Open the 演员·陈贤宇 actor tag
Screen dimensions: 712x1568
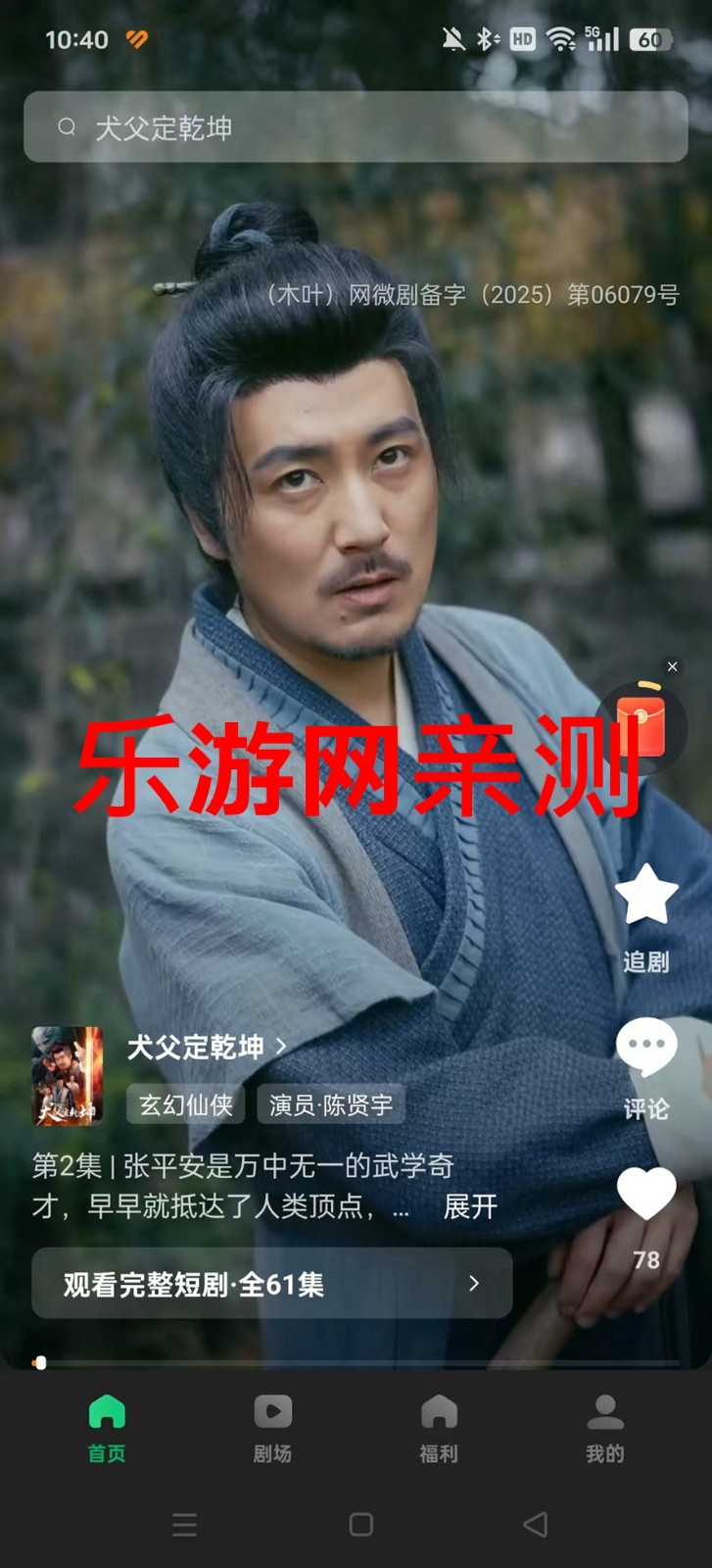(330, 1105)
